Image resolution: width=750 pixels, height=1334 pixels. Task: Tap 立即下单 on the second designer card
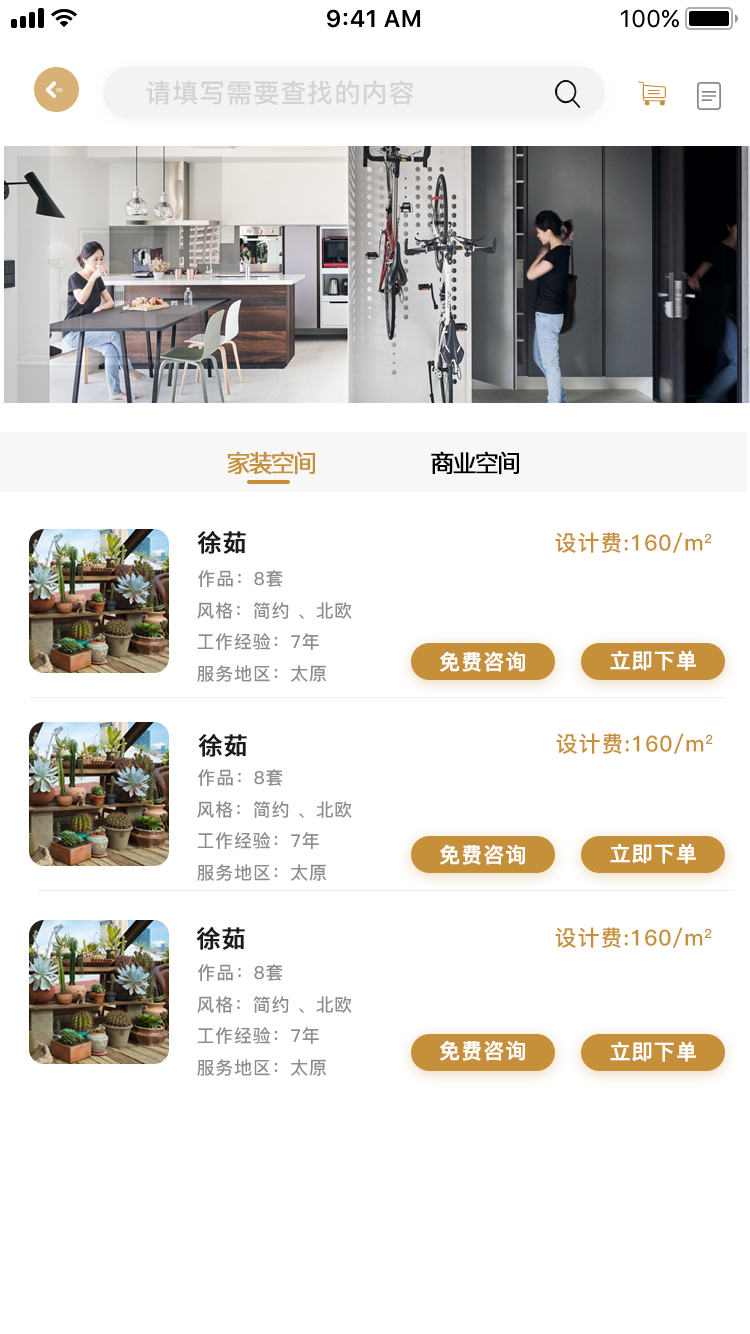(x=653, y=854)
